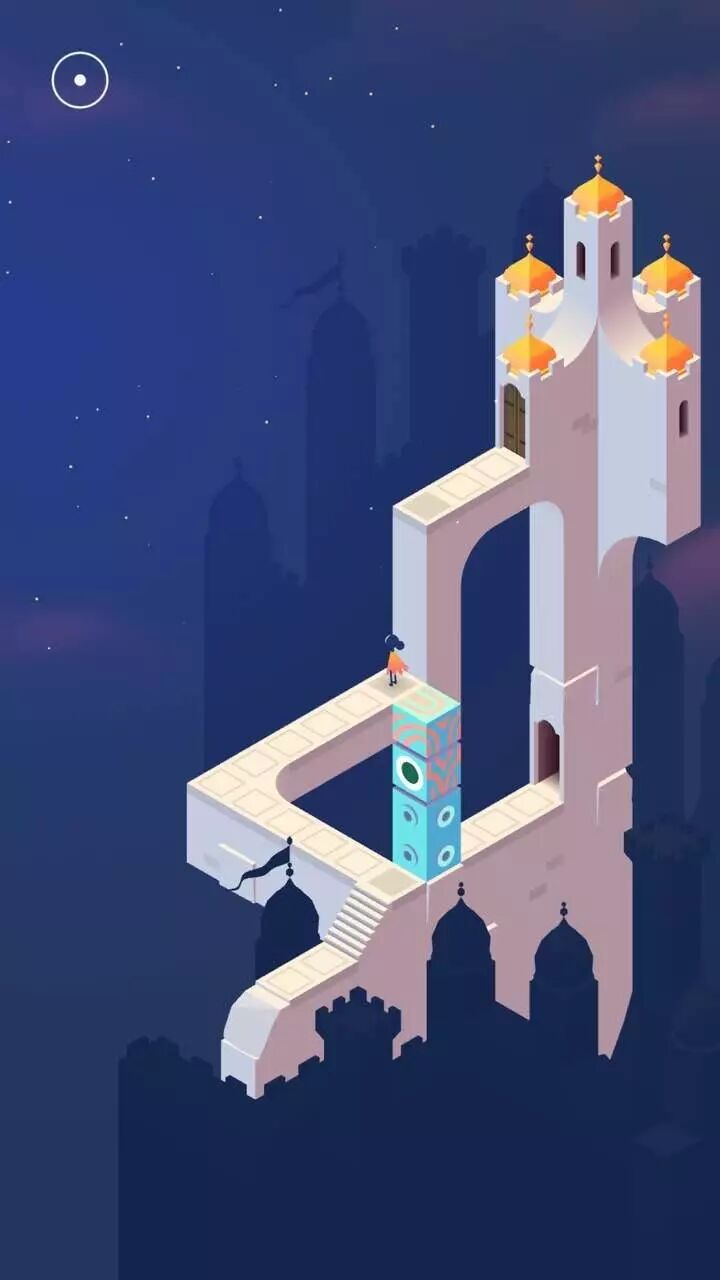Open the circular pause menu icon
This screenshot has height=1280, width=720.
(x=80, y=80)
